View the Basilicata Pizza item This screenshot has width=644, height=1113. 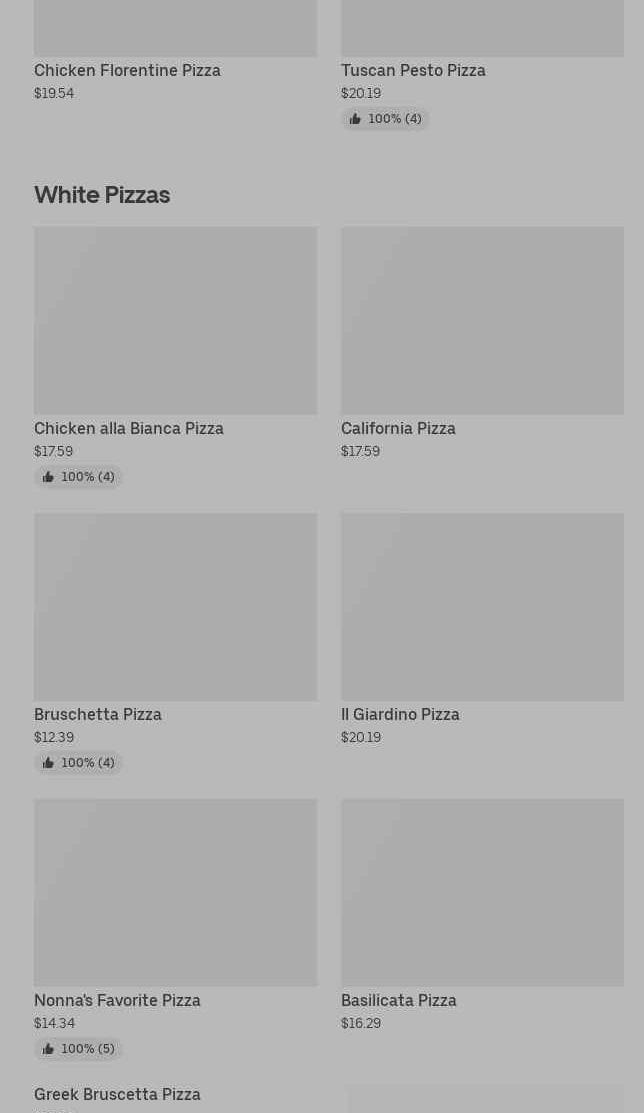coord(482,893)
